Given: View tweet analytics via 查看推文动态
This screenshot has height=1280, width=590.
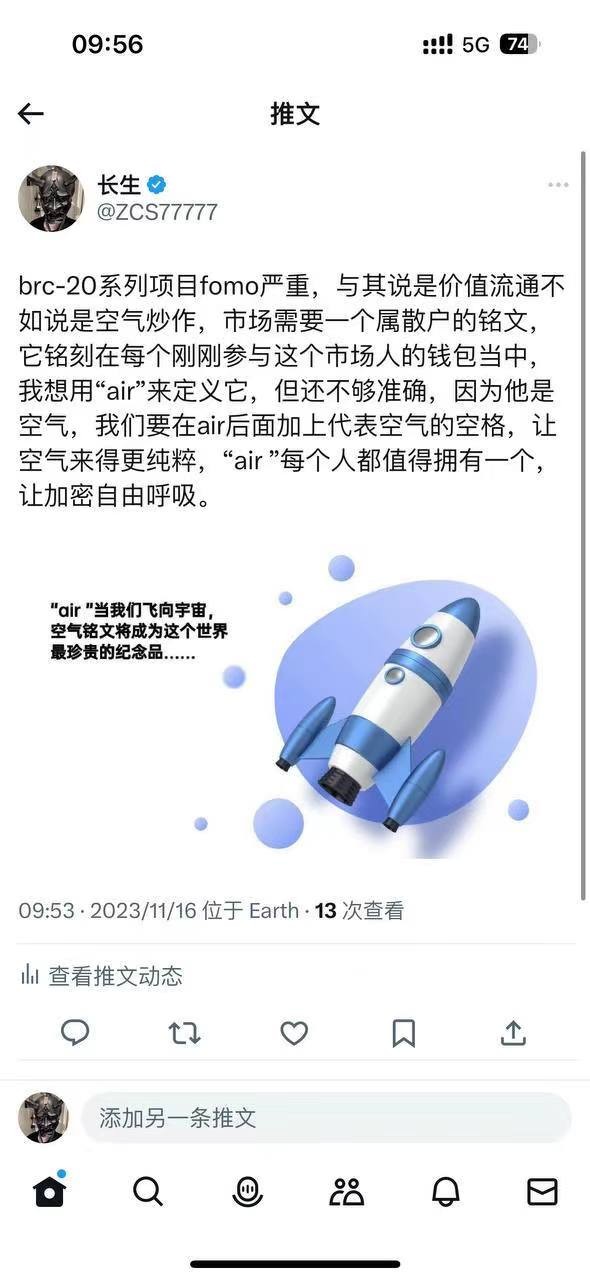Looking at the screenshot, I should [x=101, y=976].
